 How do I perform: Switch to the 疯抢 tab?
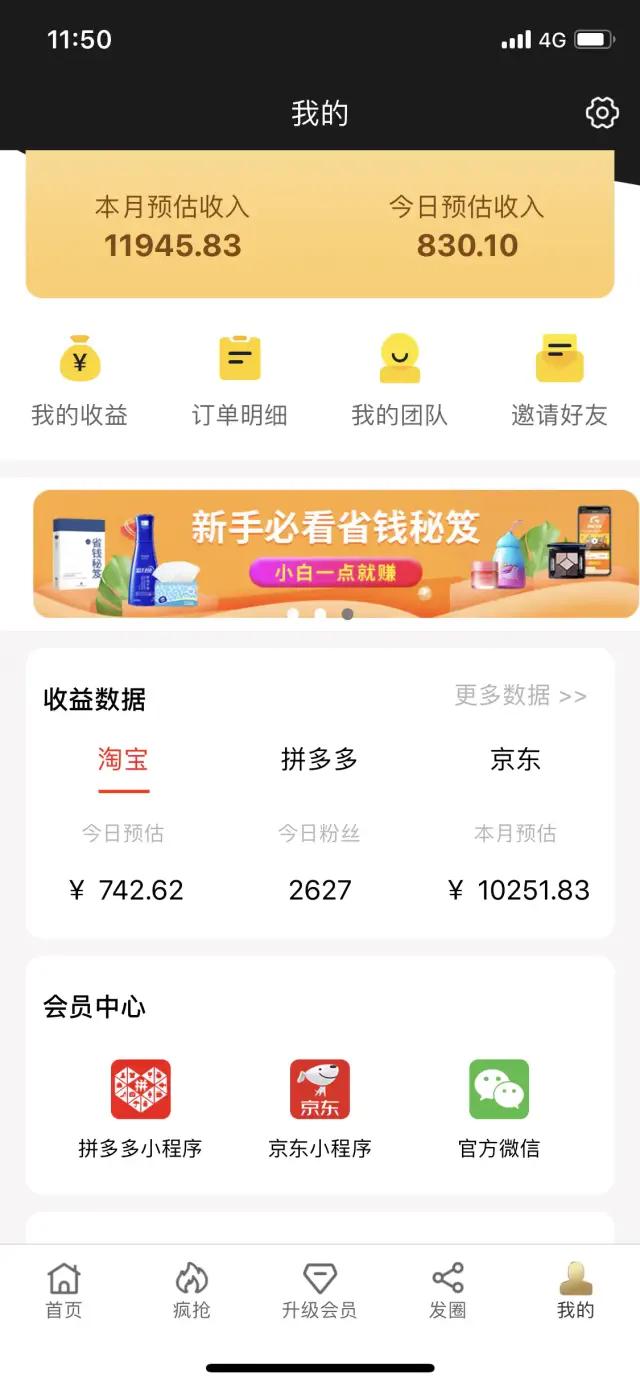coord(191,1290)
